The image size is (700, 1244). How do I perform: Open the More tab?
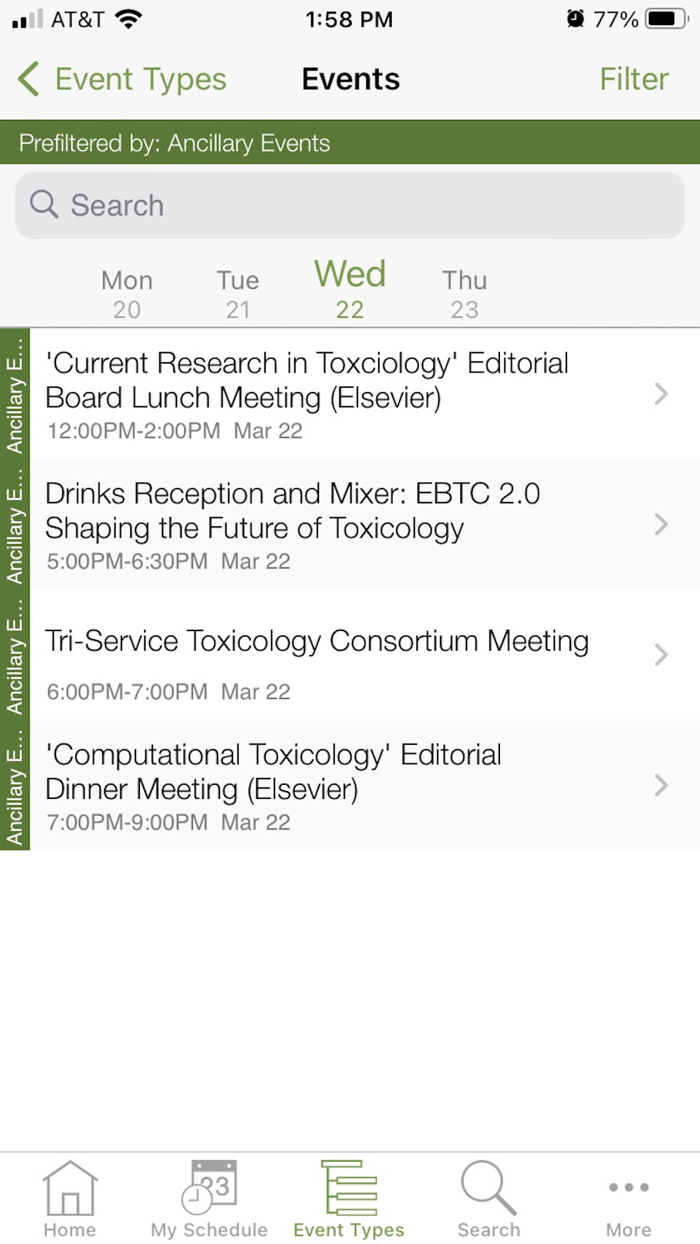click(x=628, y=1200)
